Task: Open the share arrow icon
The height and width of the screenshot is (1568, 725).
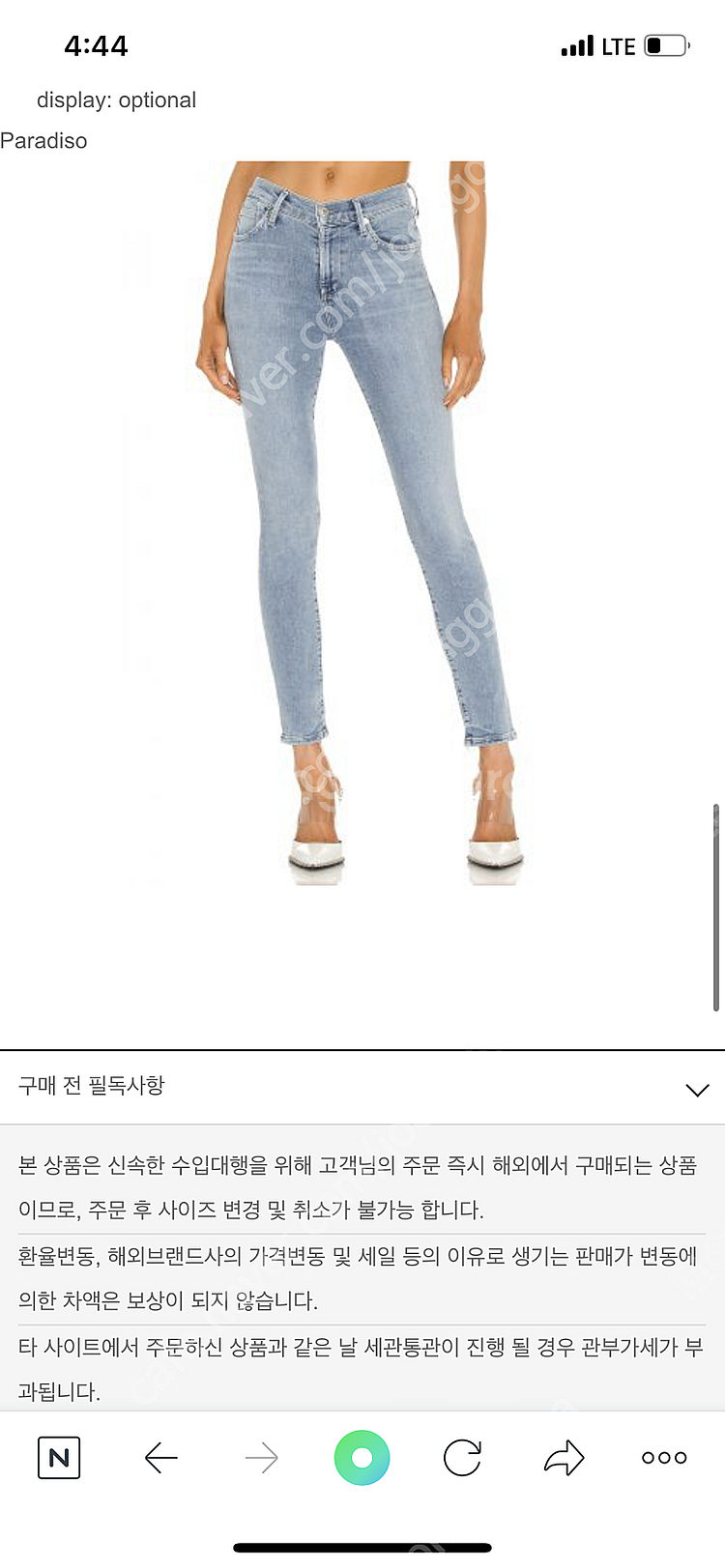Action: (564, 1456)
